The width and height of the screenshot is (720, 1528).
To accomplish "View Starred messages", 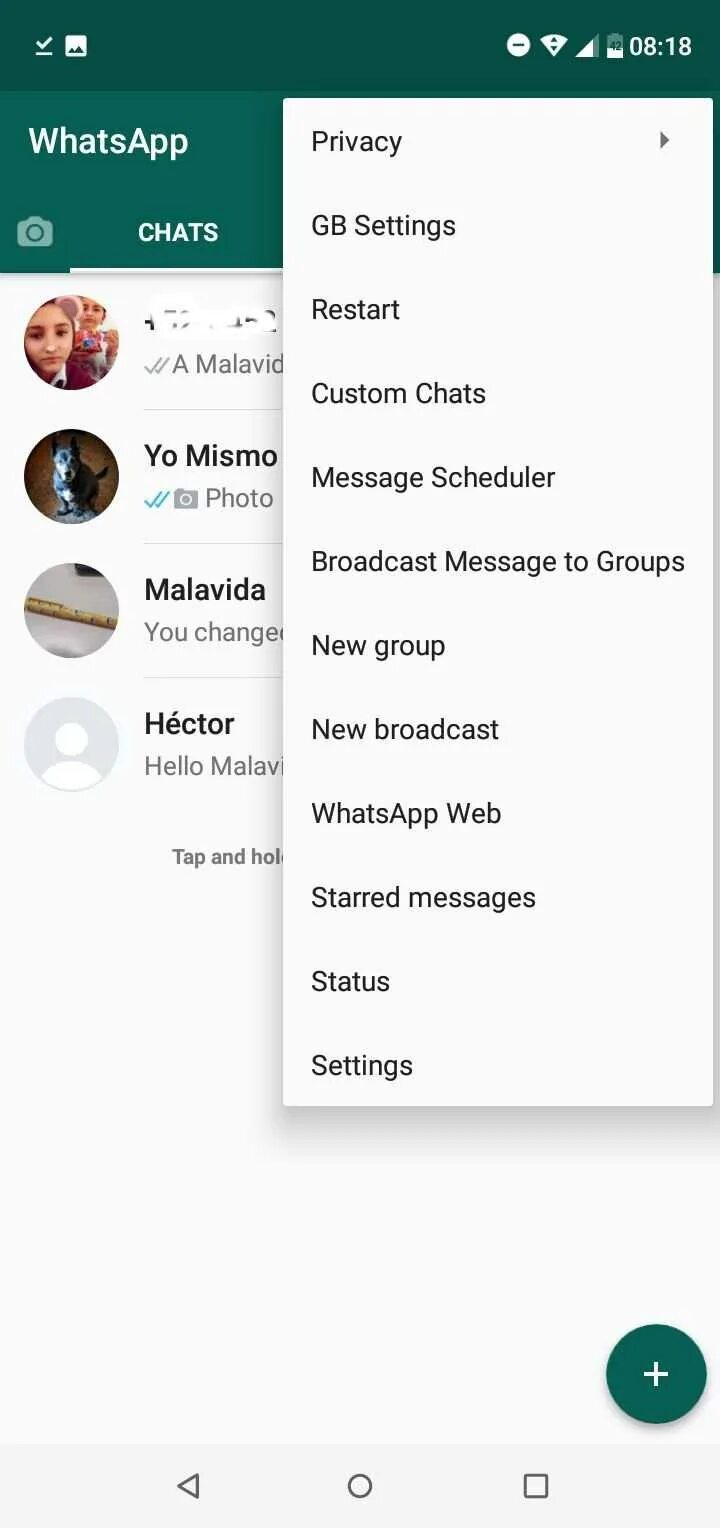I will (498, 897).
